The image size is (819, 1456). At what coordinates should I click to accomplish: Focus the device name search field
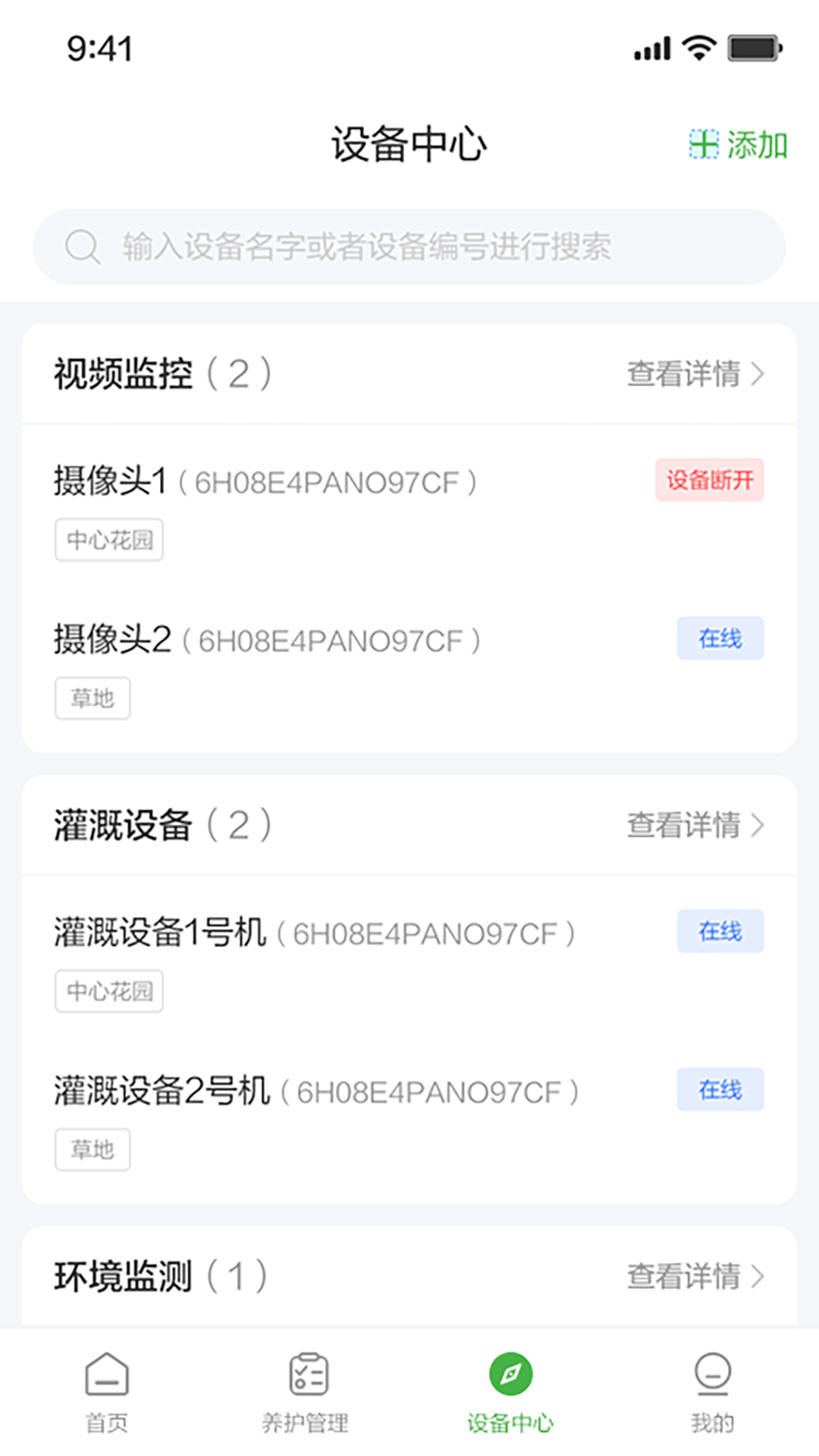point(409,246)
